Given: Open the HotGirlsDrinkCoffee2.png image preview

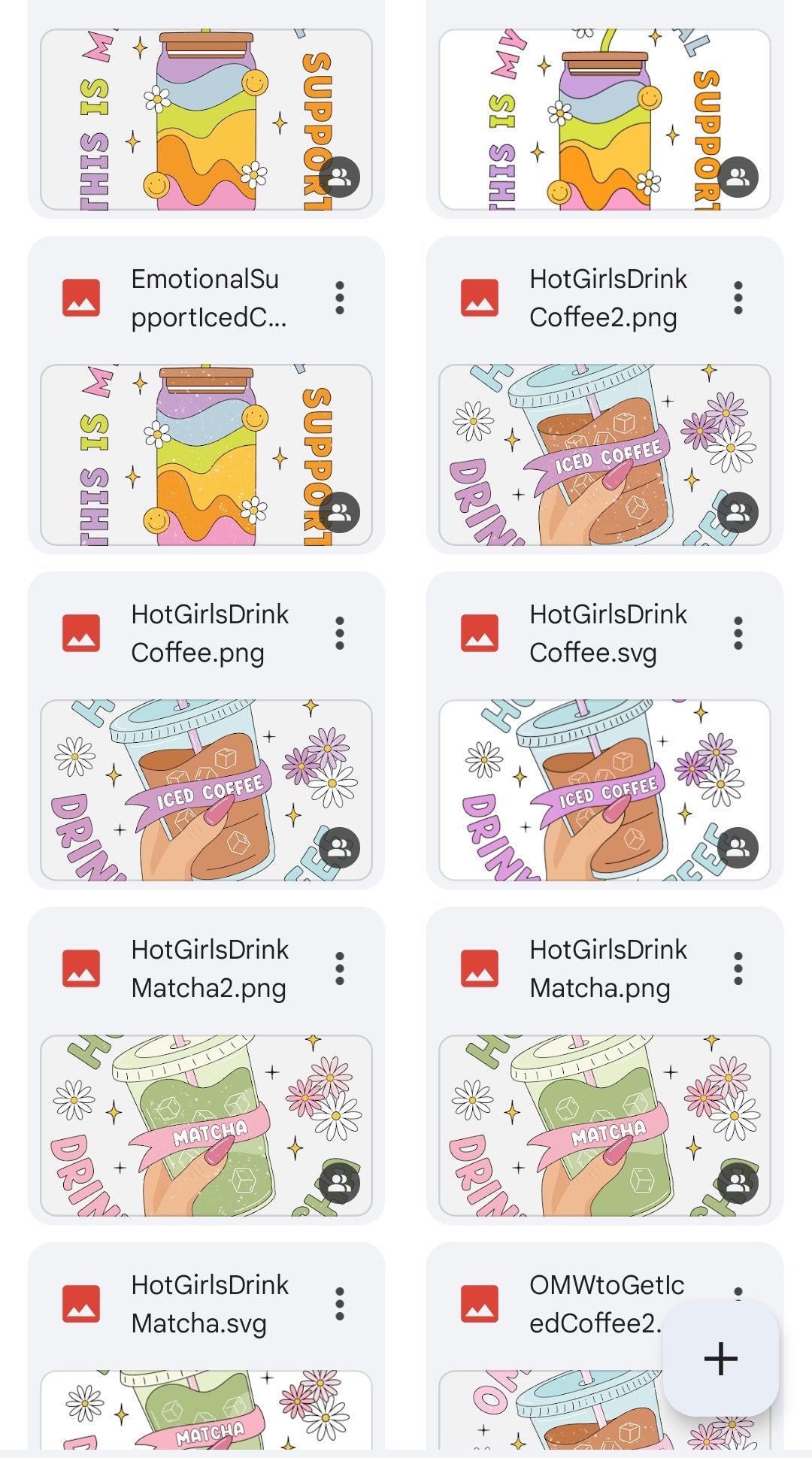Looking at the screenshot, I should tap(604, 455).
